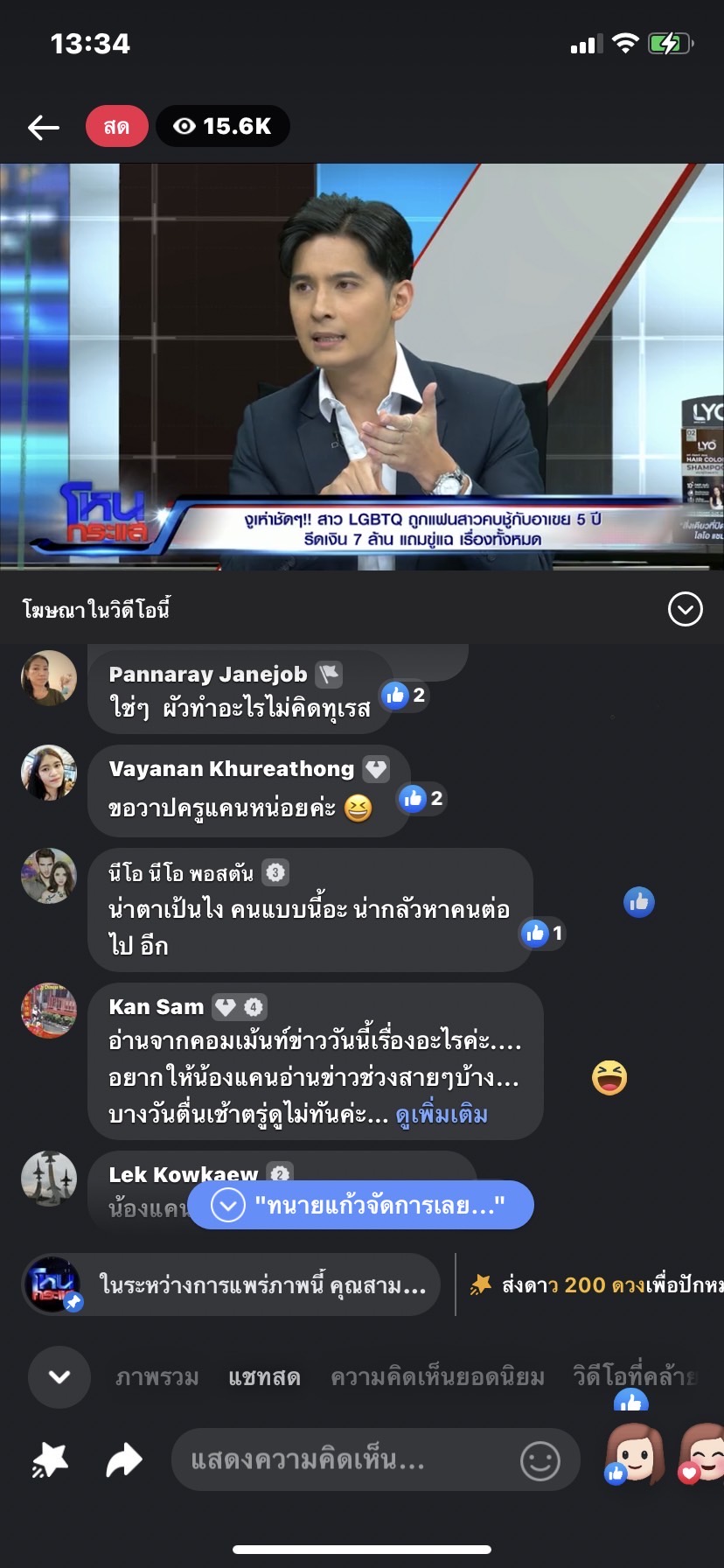724x1568 pixels.
Task: Jump to new comment "ทนายแก้วจัดการเลย..."
Action: [360, 1205]
